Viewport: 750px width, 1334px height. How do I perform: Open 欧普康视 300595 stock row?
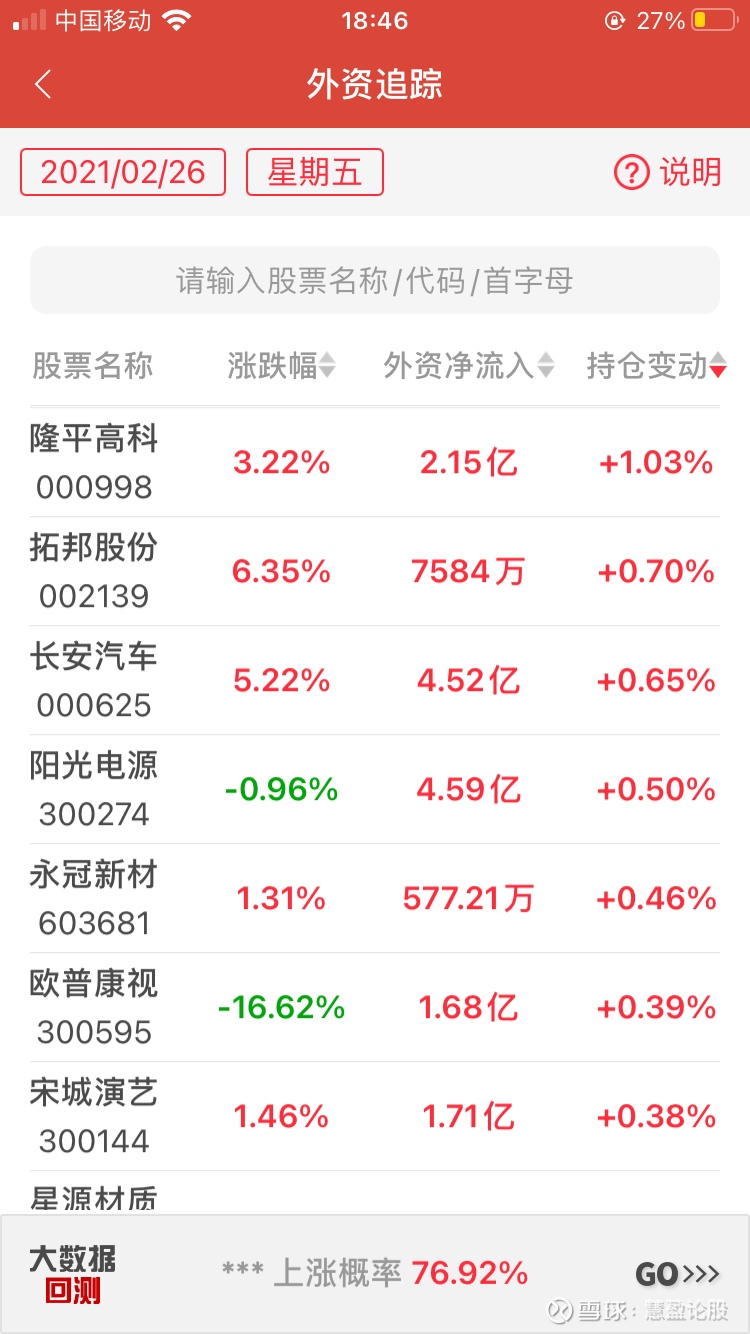click(375, 1007)
